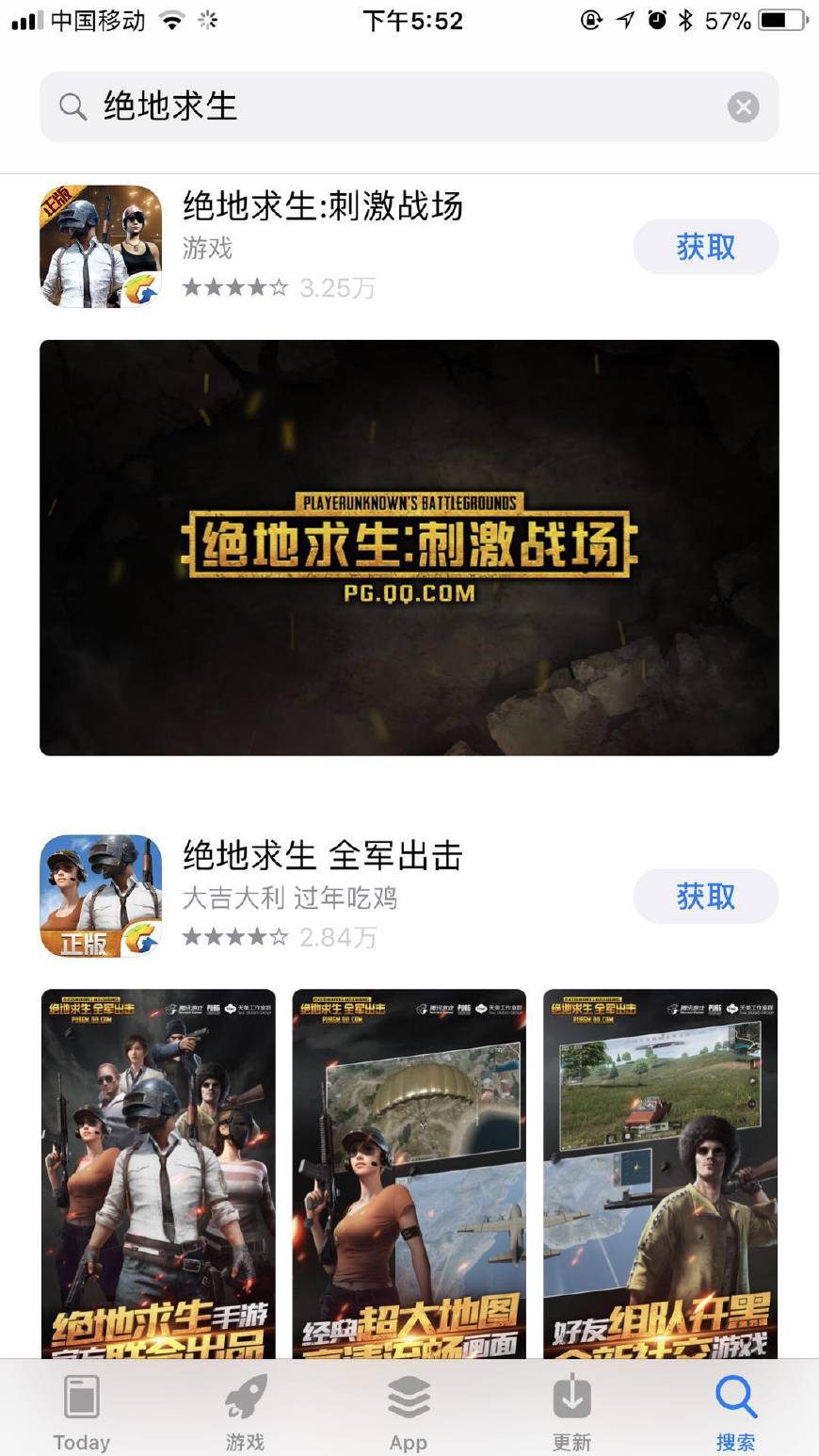Go to the App tab

(x=409, y=1412)
